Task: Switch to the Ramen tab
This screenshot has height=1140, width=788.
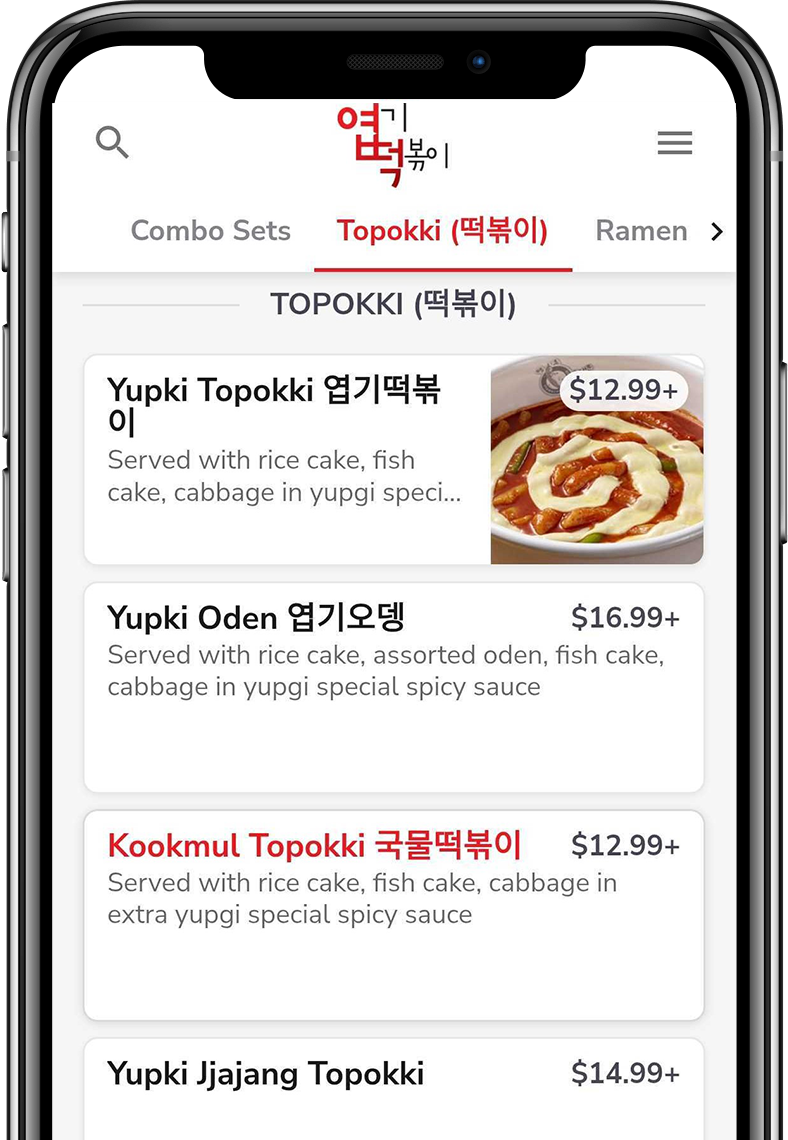Action: tap(641, 231)
